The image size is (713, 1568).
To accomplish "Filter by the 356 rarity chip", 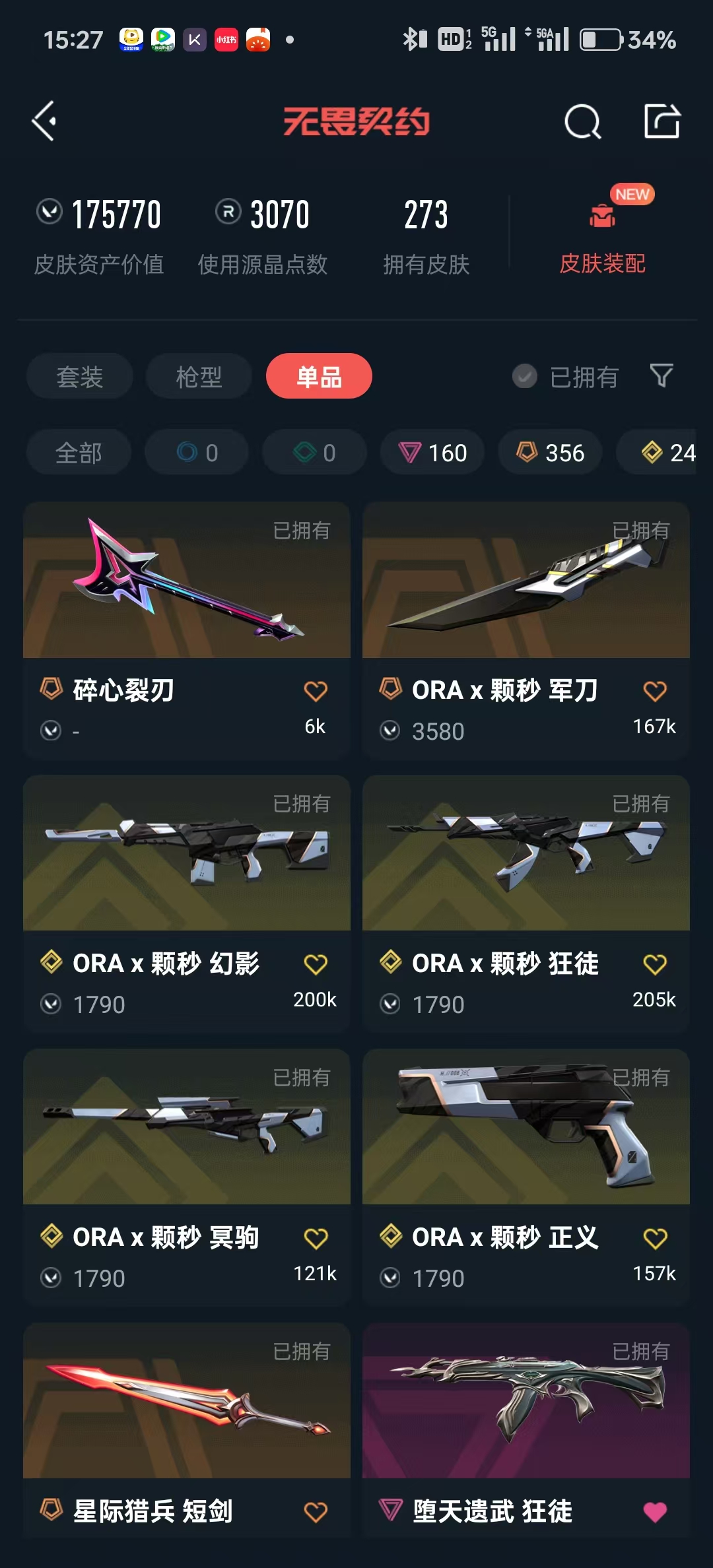I will point(551,453).
